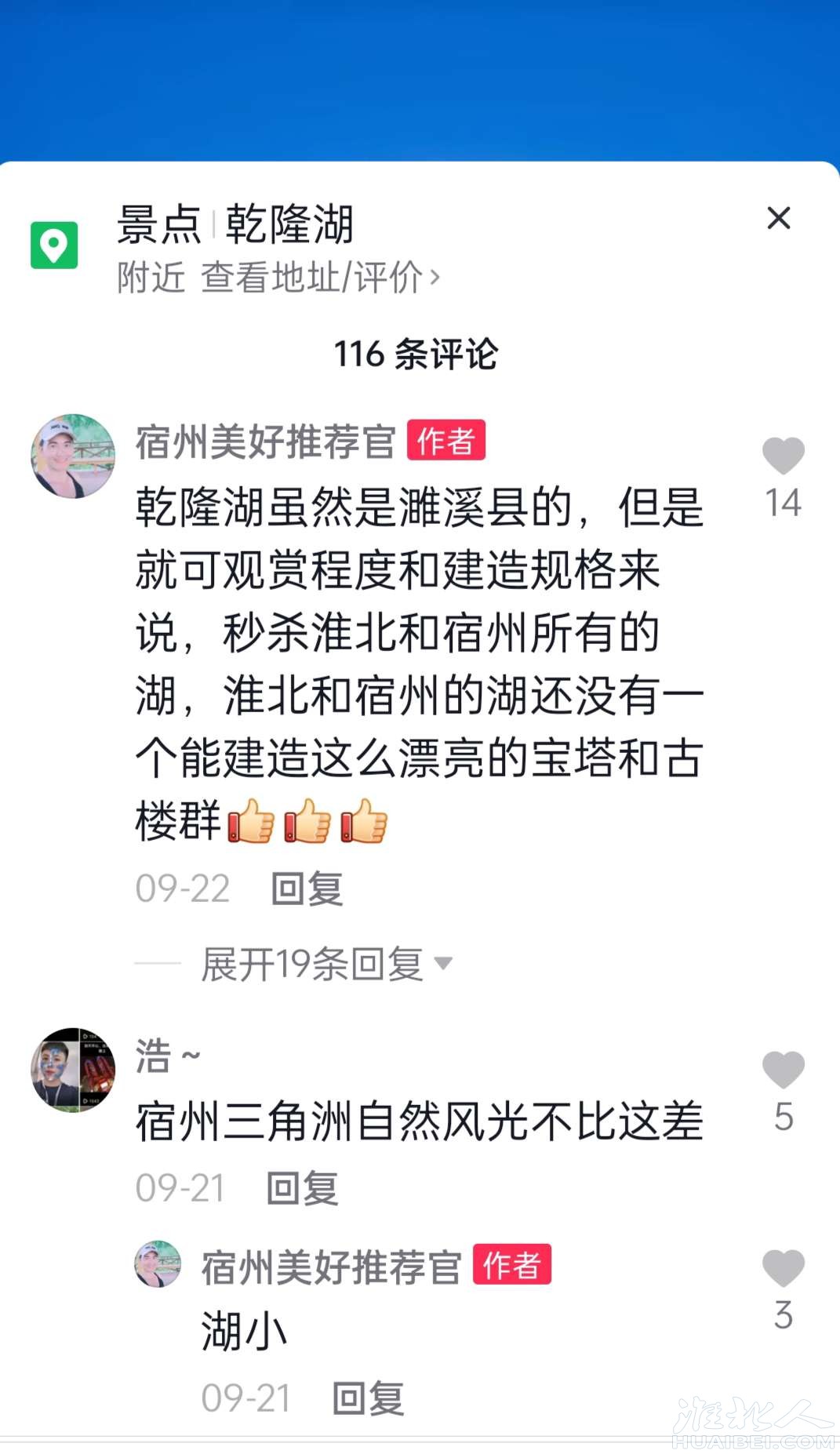Reply to 浩~'s comment
840x1454 pixels.
click(302, 1188)
